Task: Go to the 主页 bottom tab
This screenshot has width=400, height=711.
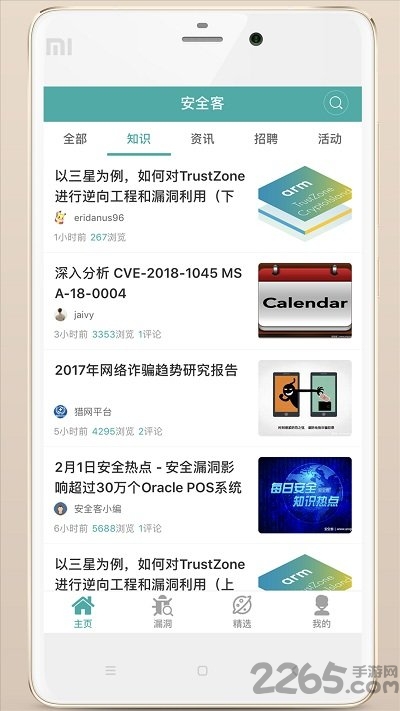Action: point(83,612)
